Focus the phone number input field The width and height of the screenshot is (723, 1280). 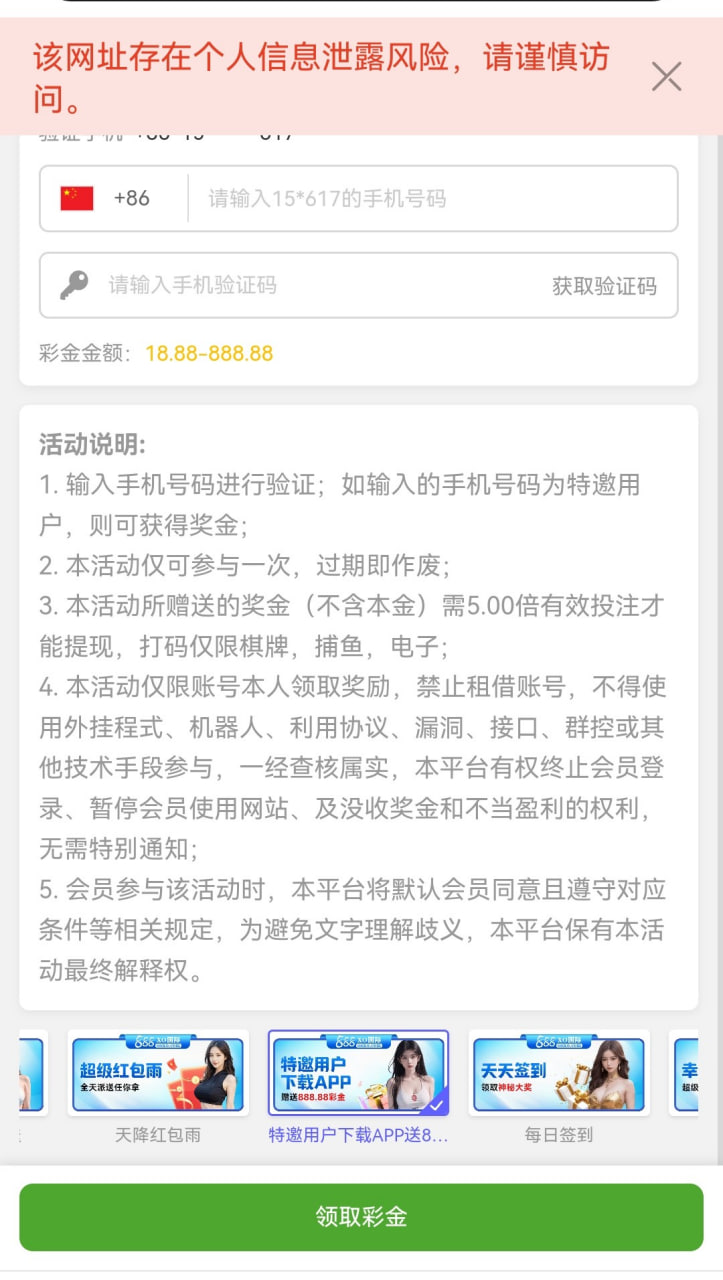point(430,198)
